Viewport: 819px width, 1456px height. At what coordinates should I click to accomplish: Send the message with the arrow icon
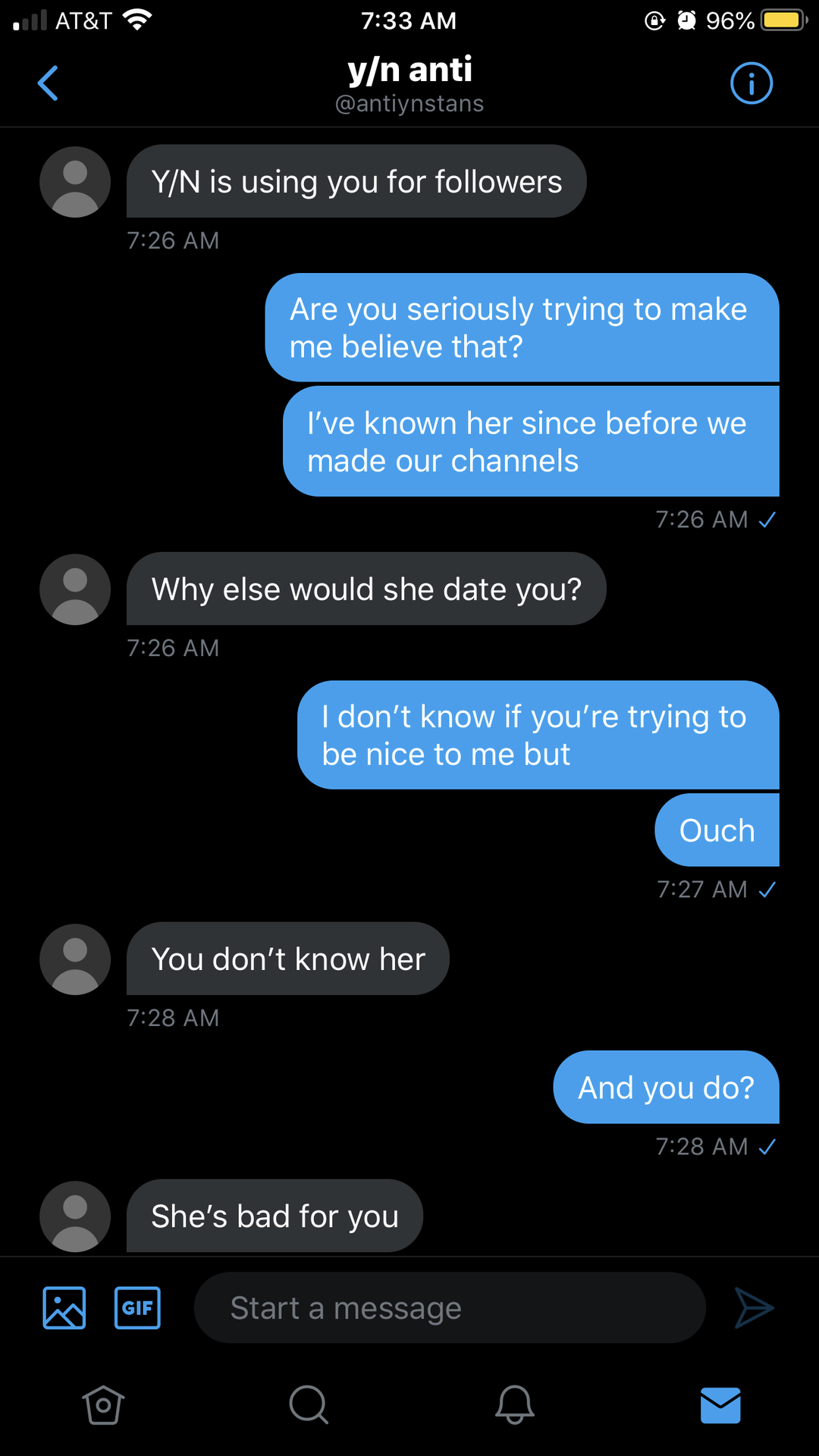(755, 1308)
